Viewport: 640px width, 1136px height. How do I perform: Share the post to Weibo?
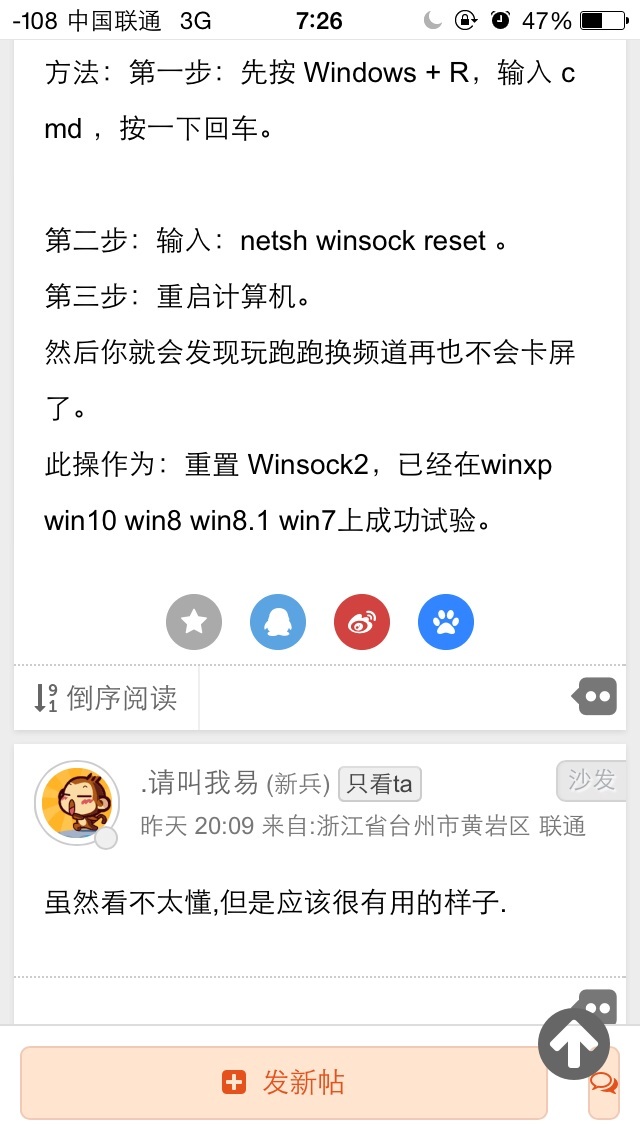[x=362, y=622]
